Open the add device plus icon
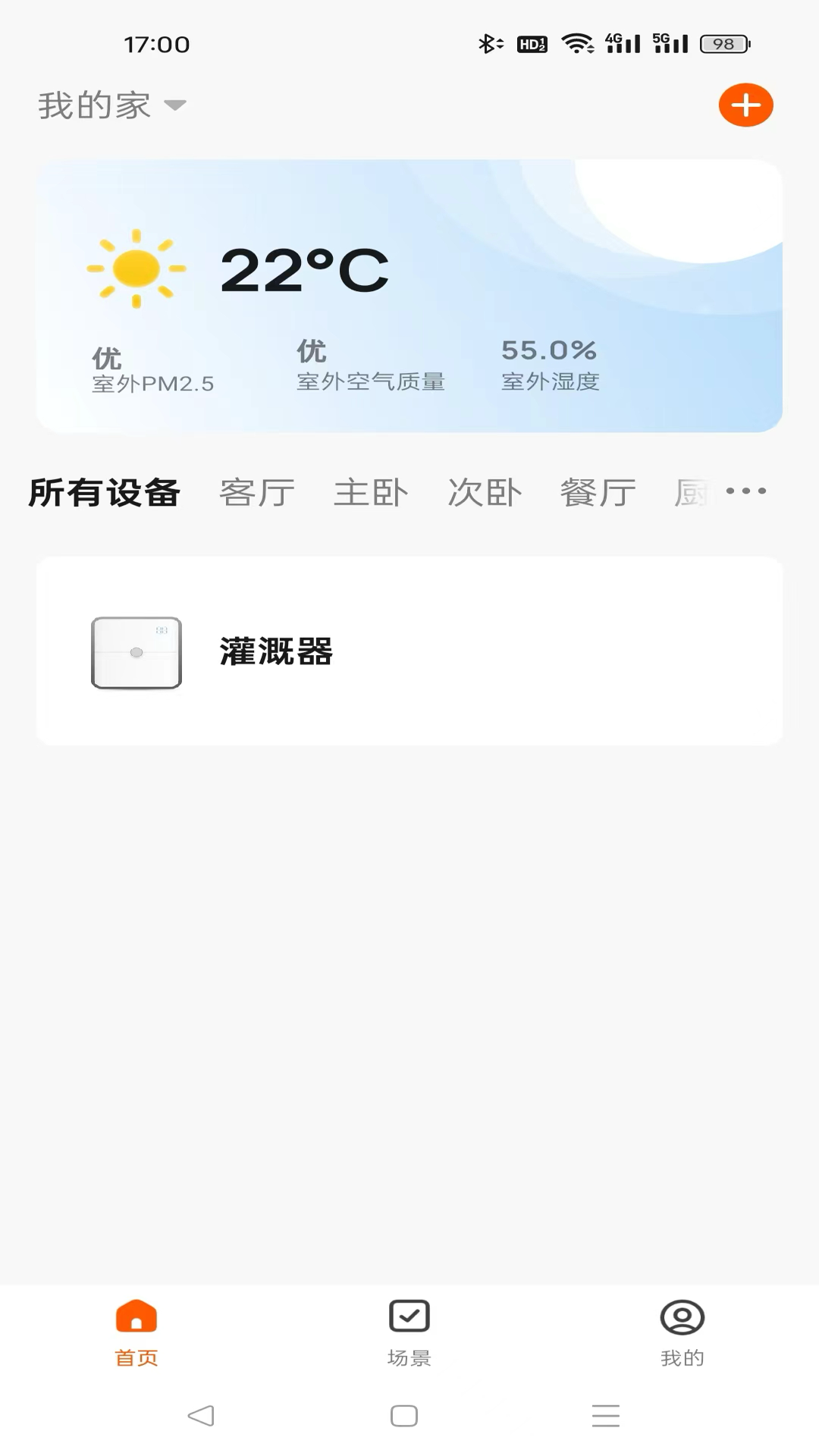Viewport: 819px width, 1456px height. 745,105
